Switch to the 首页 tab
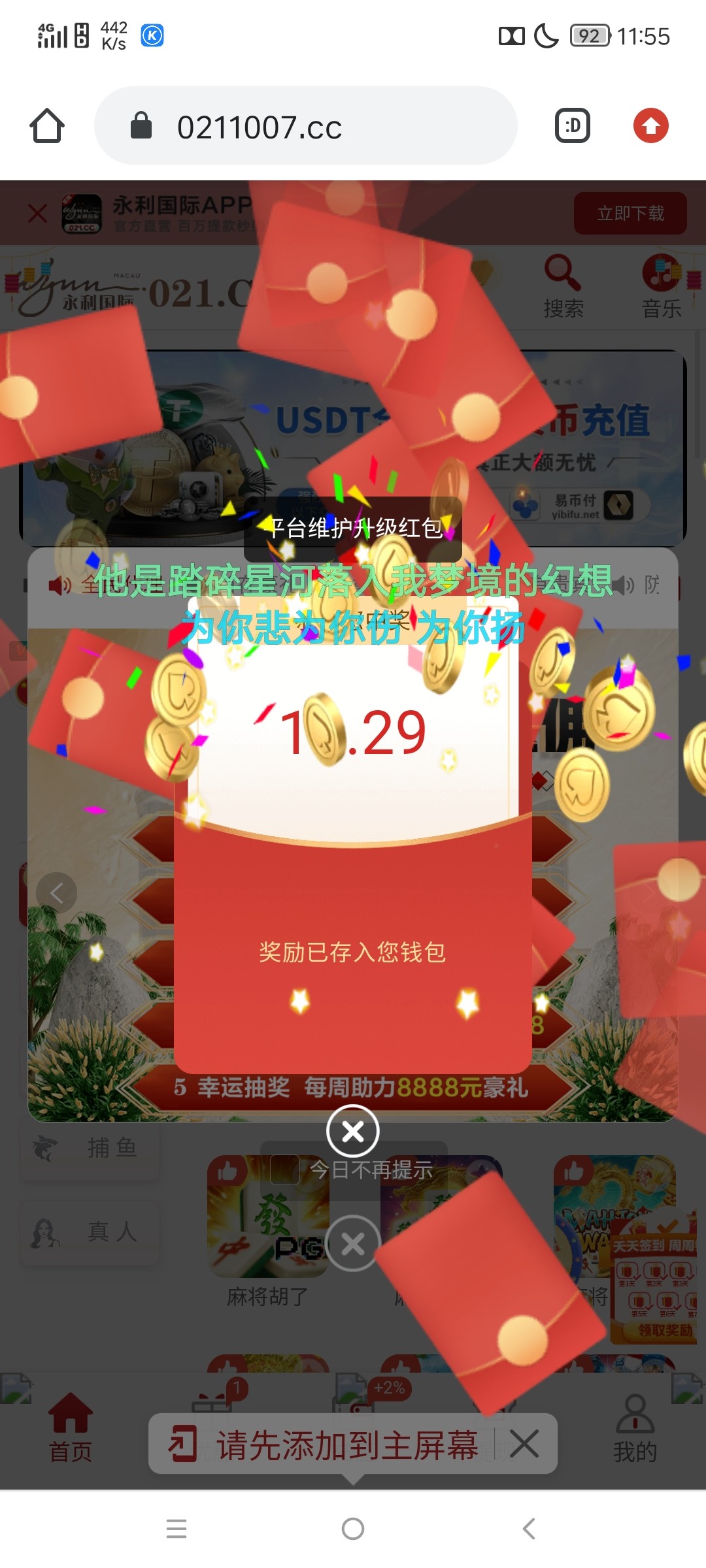This screenshot has width=706, height=1568. pyautogui.click(x=71, y=1429)
